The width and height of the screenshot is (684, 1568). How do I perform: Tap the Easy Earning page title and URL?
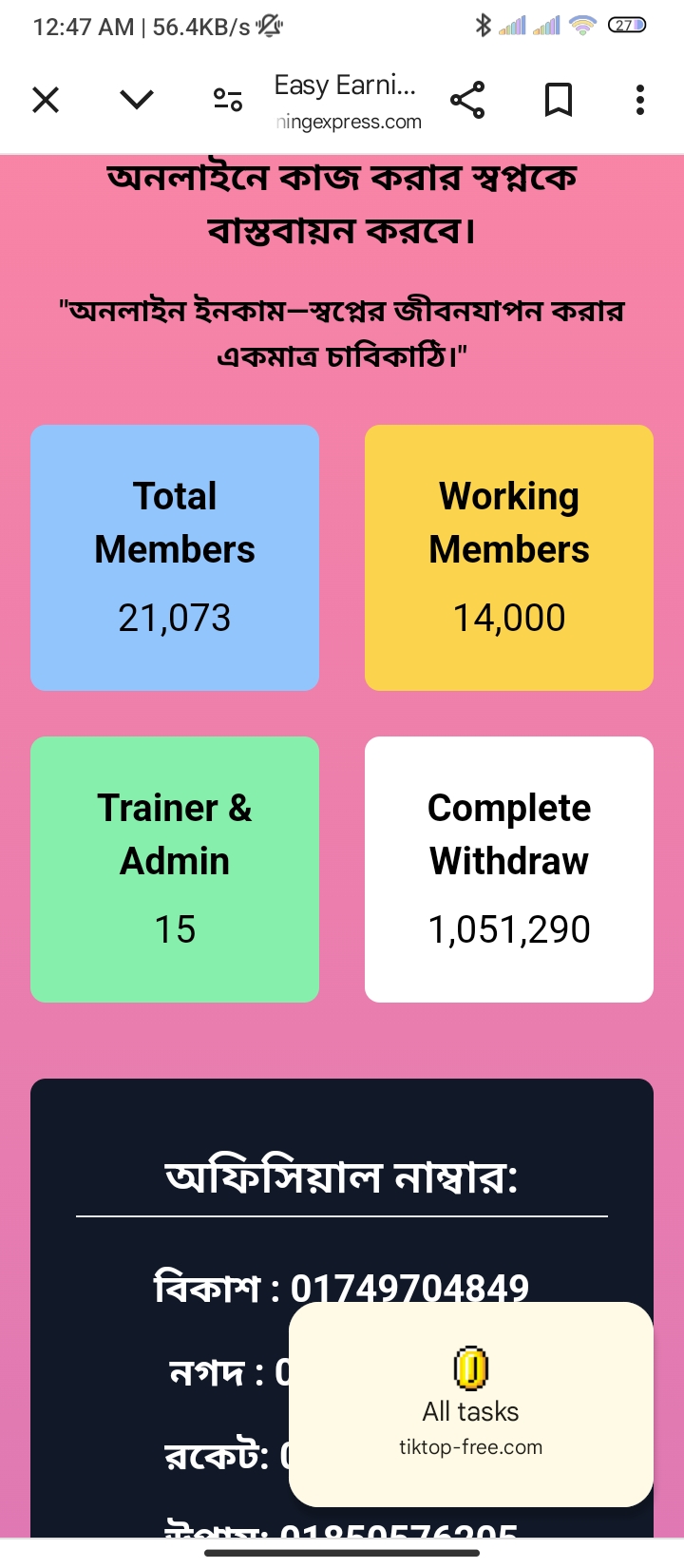pyautogui.click(x=348, y=102)
